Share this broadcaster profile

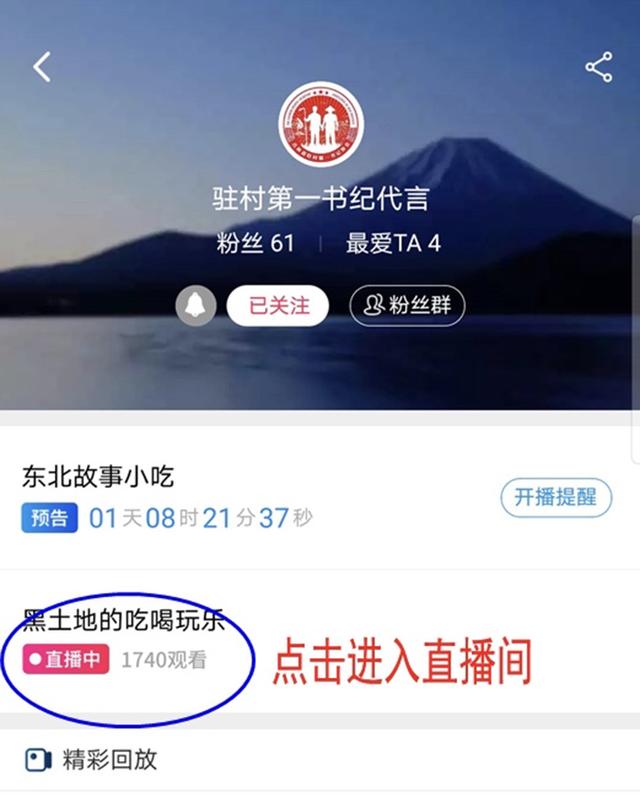click(598, 67)
